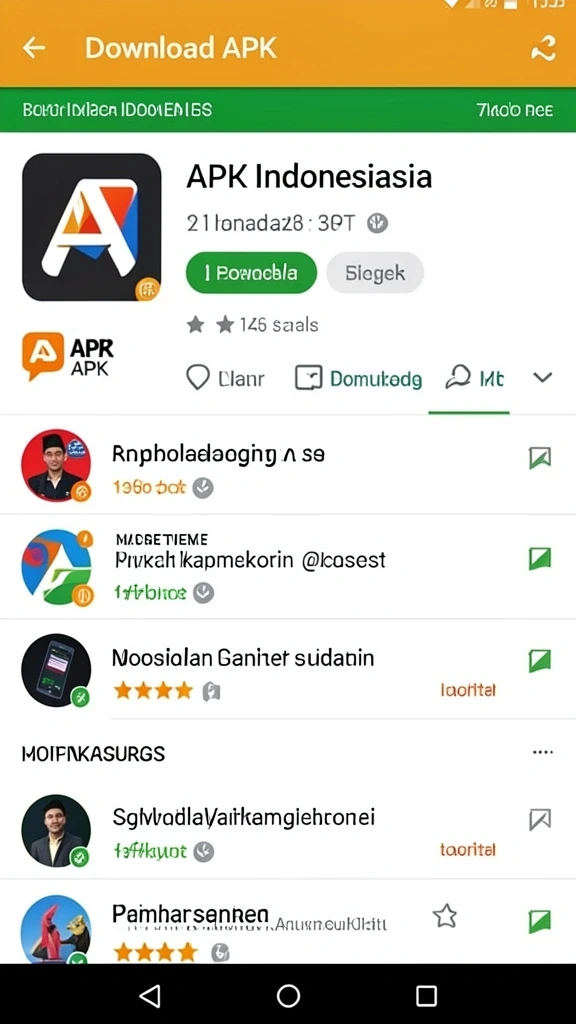The height and width of the screenshot is (1024, 576).
Task: Open recent apps from navigation bar
Action: (x=426, y=995)
